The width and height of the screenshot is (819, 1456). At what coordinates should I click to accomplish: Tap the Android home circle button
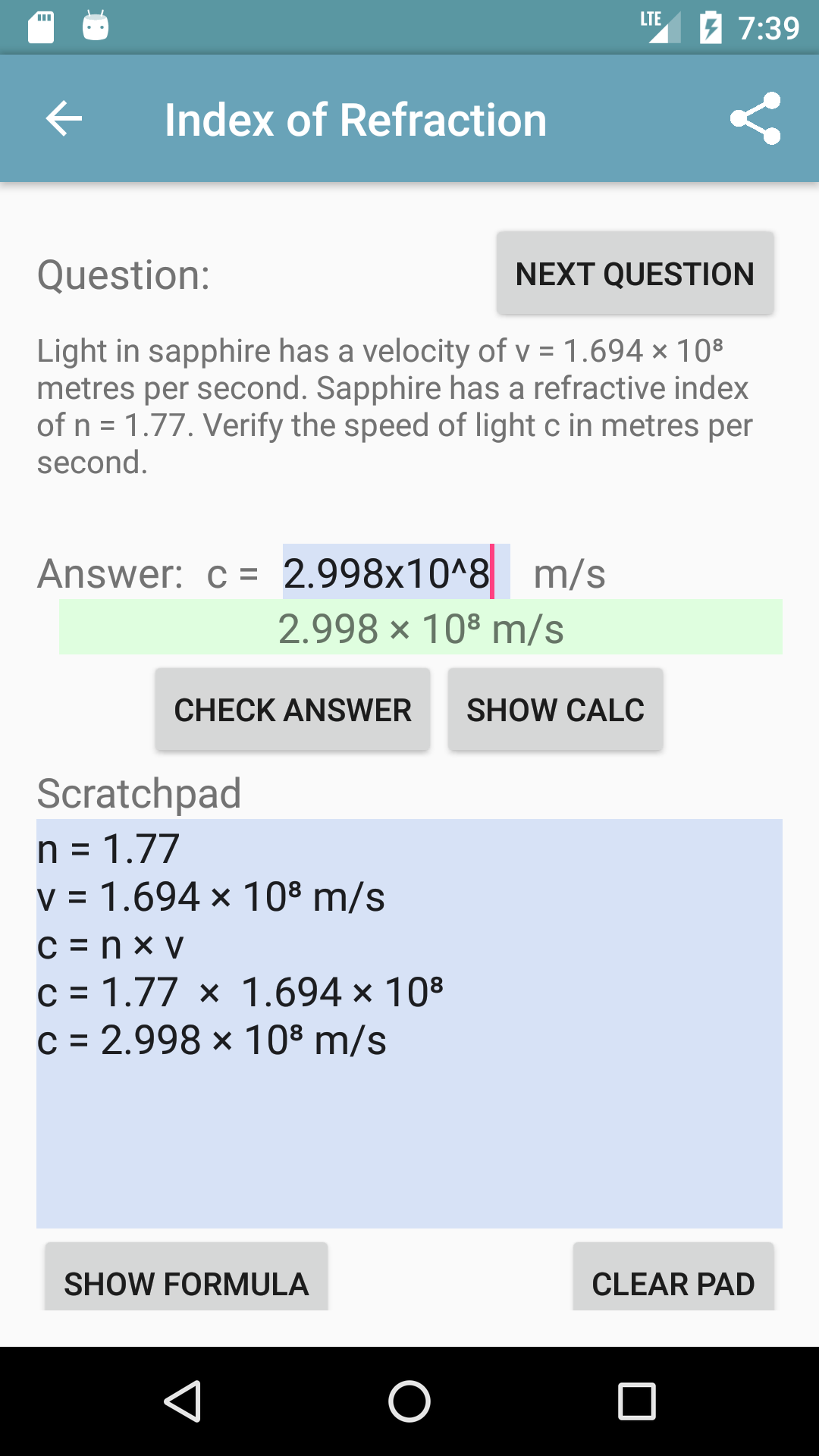coord(409,1401)
